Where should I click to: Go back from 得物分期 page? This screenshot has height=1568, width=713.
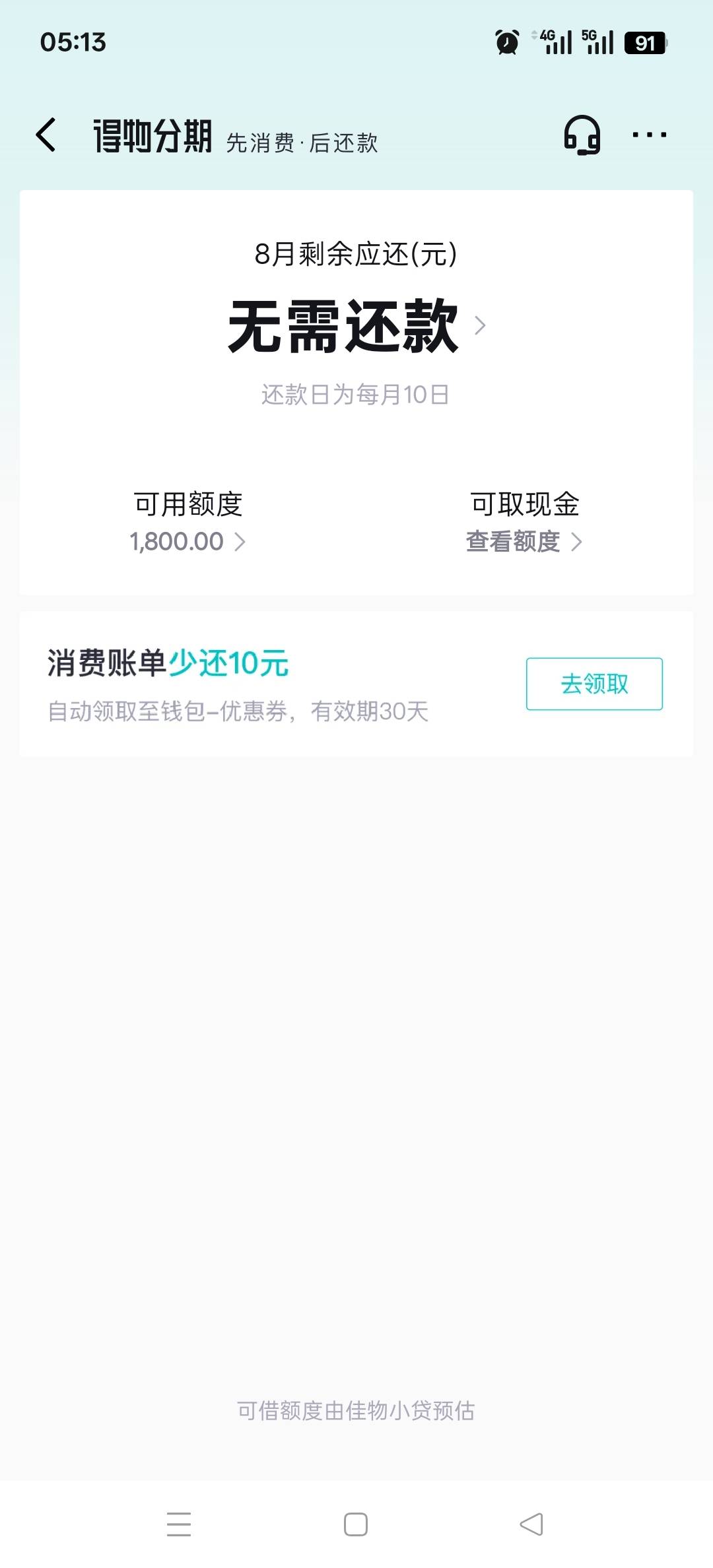tap(46, 135)
